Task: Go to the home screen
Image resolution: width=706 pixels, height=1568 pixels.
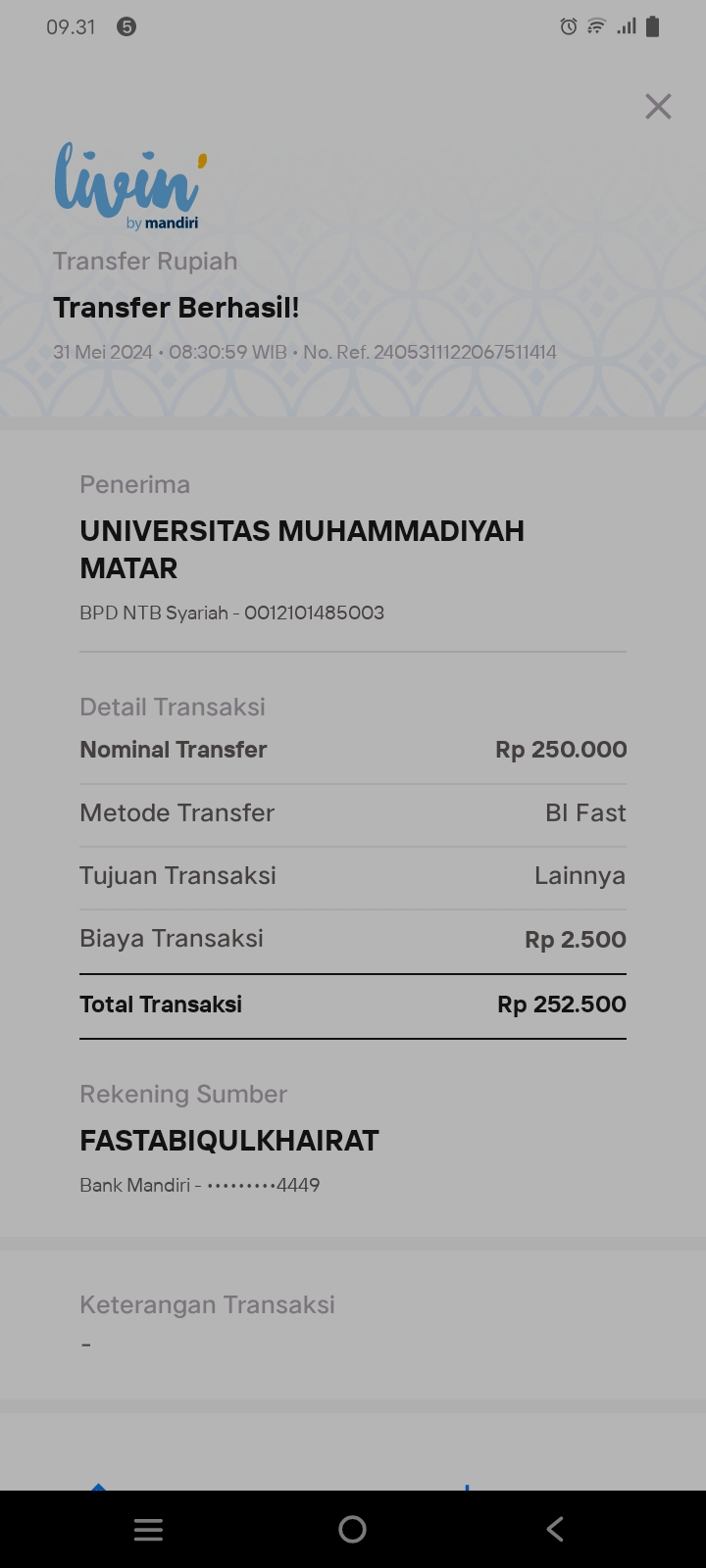Action: click(352, 1529)
